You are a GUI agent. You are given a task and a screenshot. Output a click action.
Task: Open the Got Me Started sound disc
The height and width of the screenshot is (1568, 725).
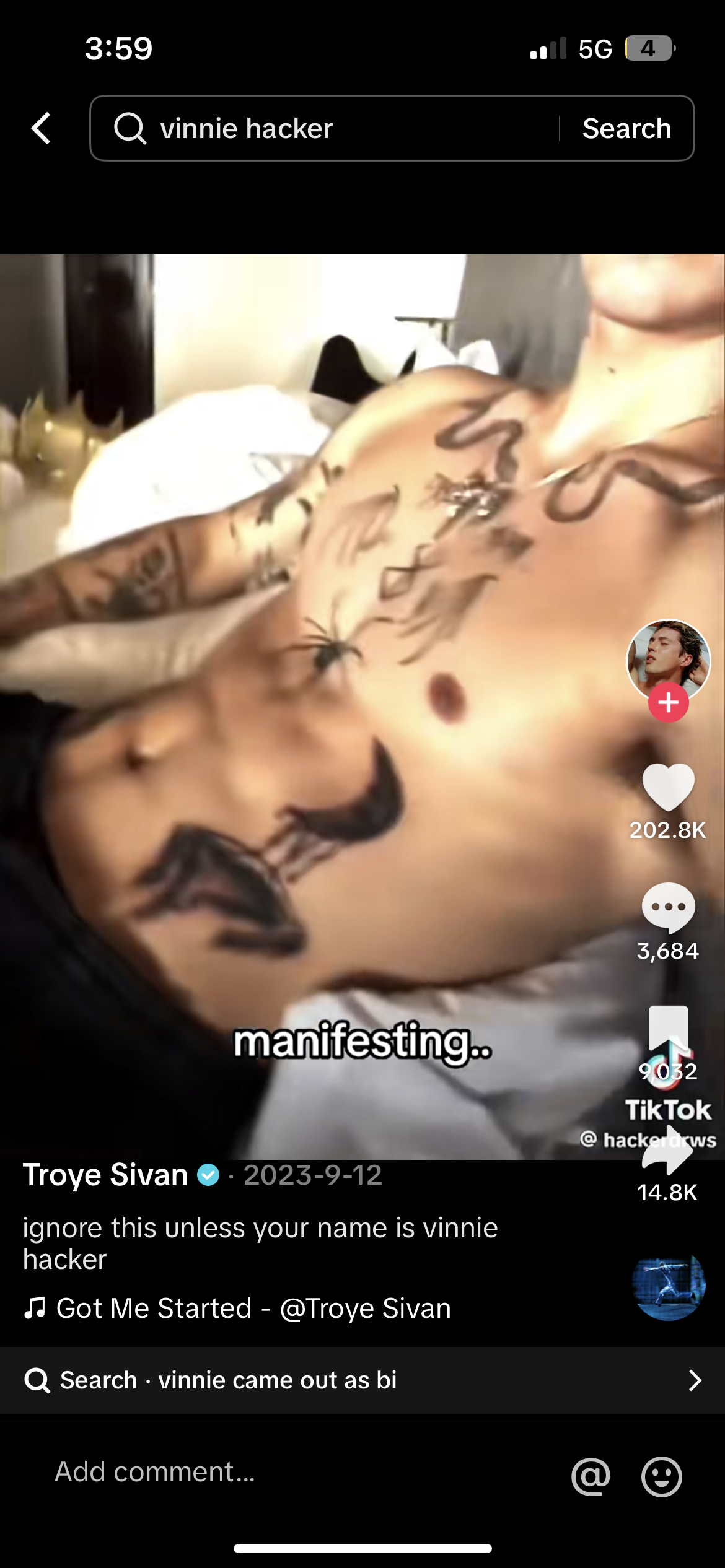(668, 1286)
